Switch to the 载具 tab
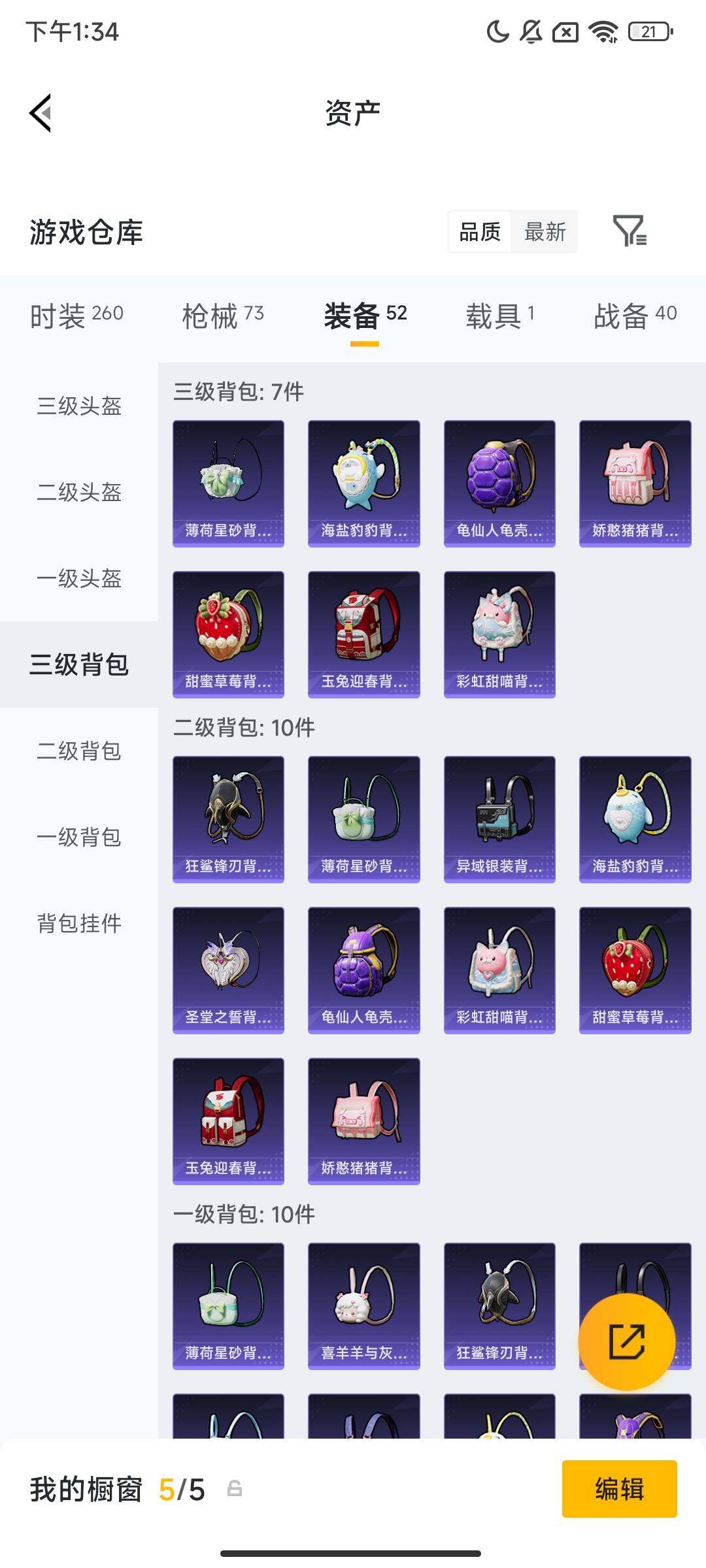The image size is (706, 1568). tap(500, 316)
